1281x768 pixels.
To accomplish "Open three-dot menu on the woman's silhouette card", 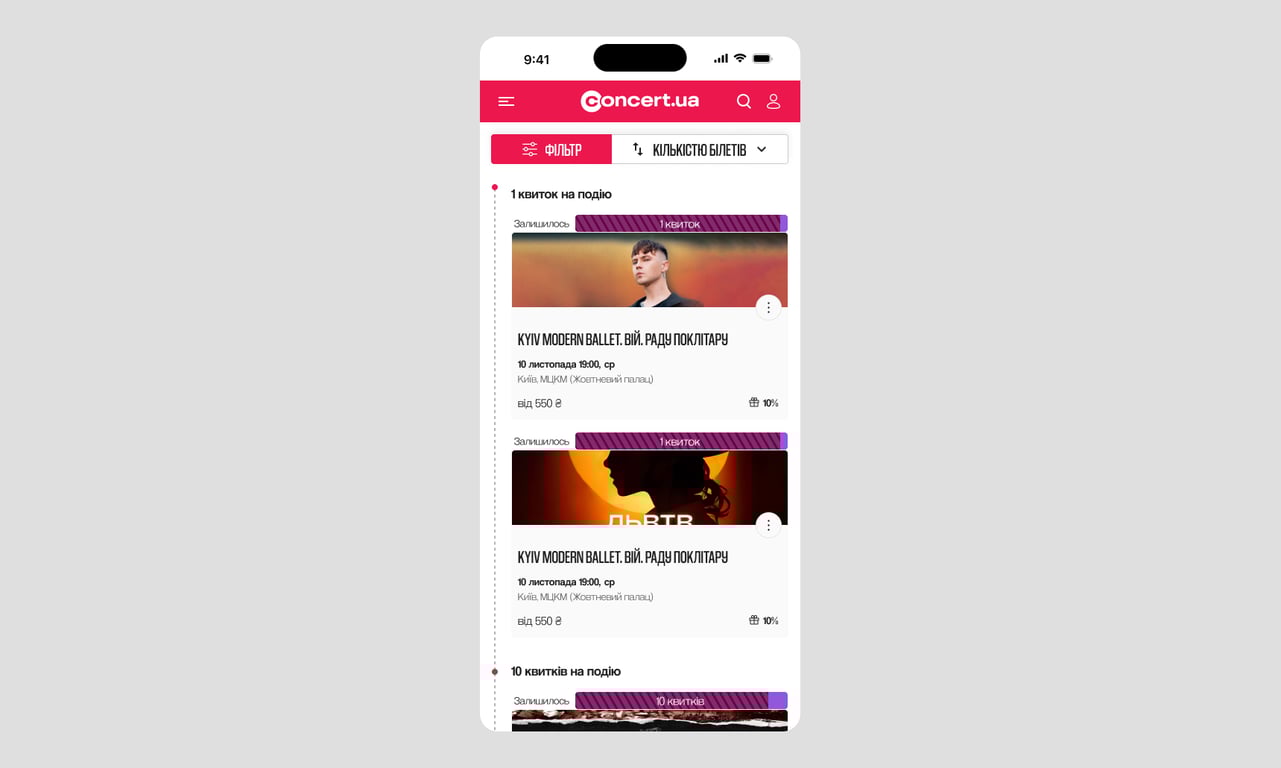I will pos(768,525).
